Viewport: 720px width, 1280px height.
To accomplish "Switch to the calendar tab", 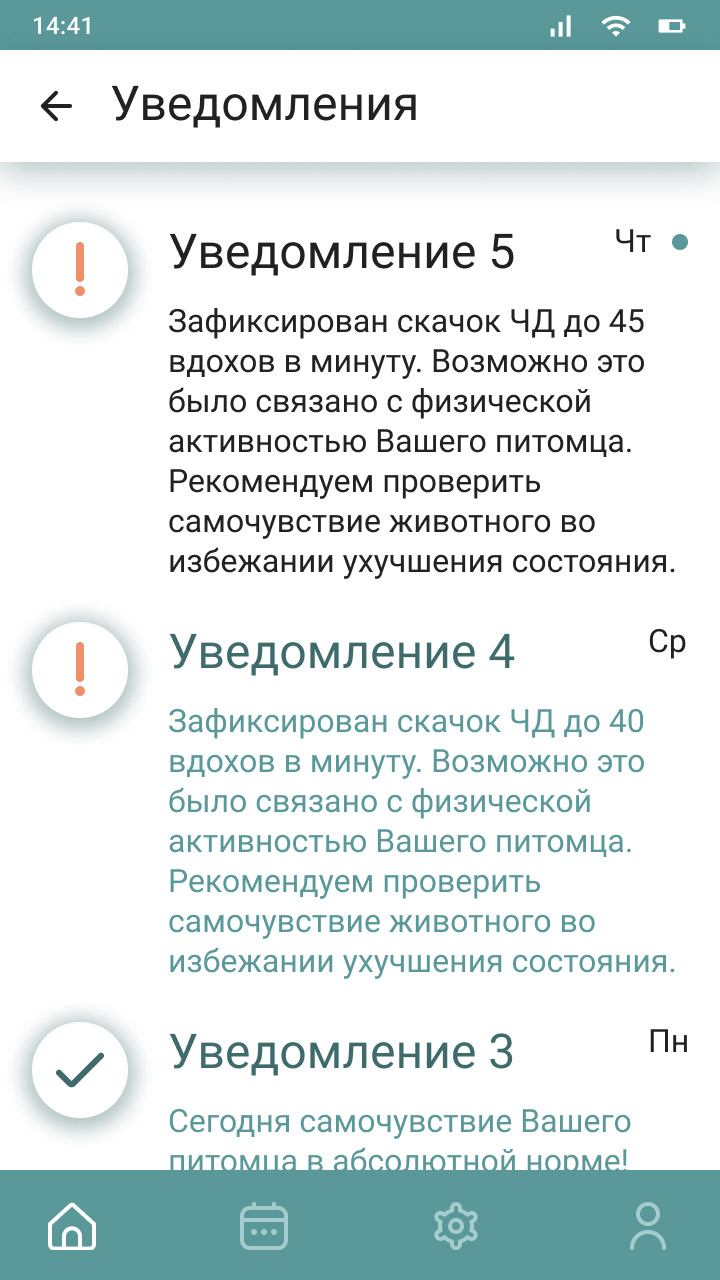I will 264,1226.
